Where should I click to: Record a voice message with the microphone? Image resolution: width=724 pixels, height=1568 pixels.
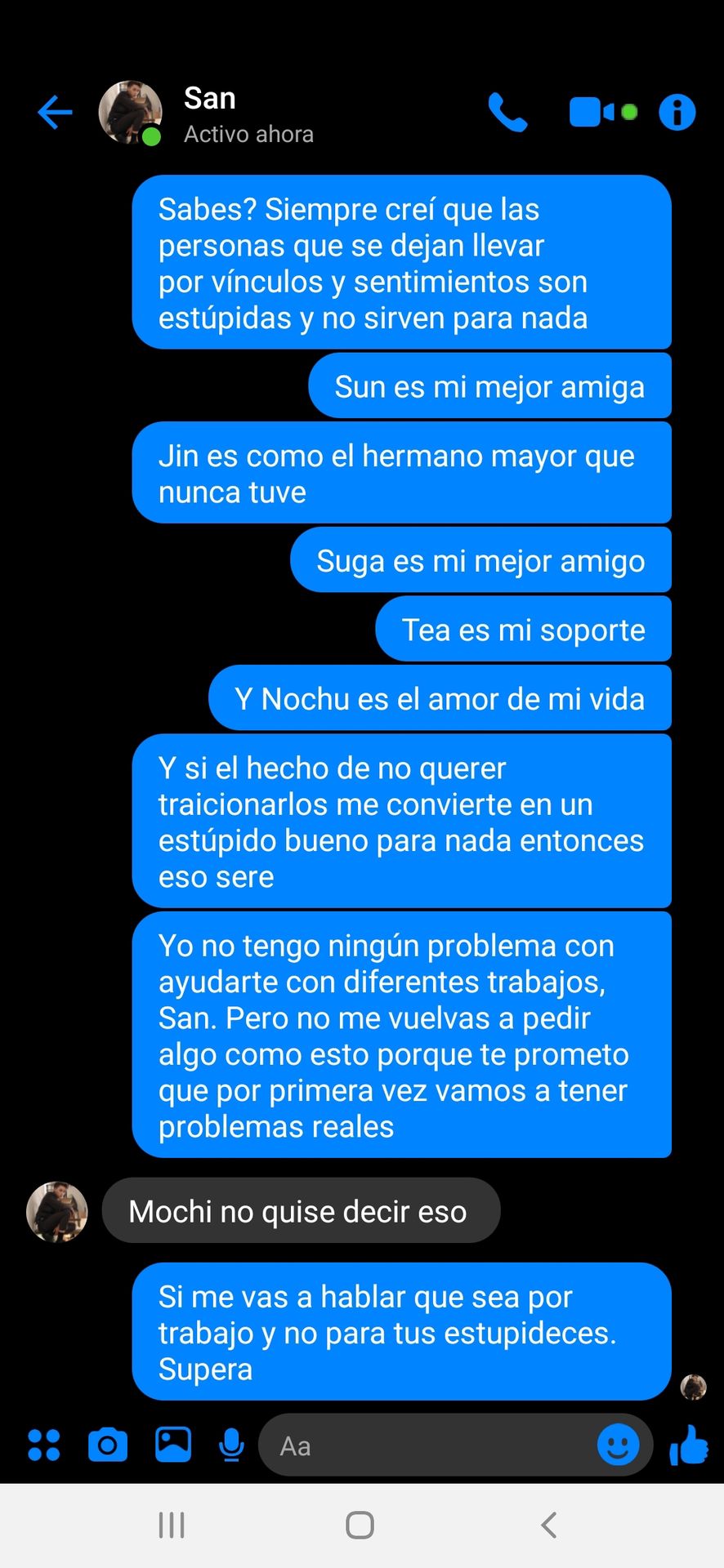tap(232, 1445)
